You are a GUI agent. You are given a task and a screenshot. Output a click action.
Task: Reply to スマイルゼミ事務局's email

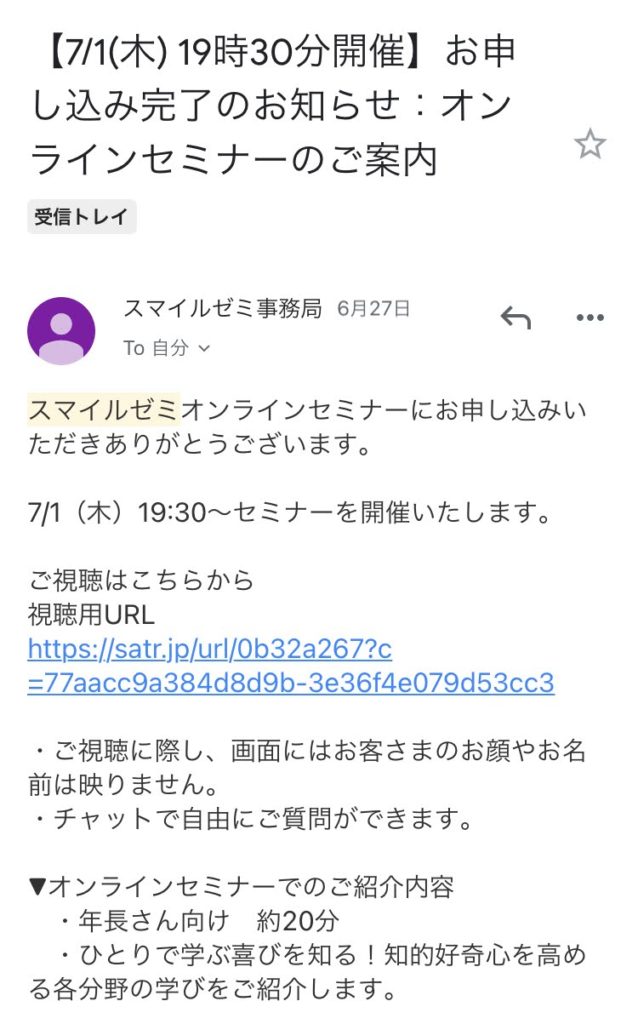[x=516, y=318]
